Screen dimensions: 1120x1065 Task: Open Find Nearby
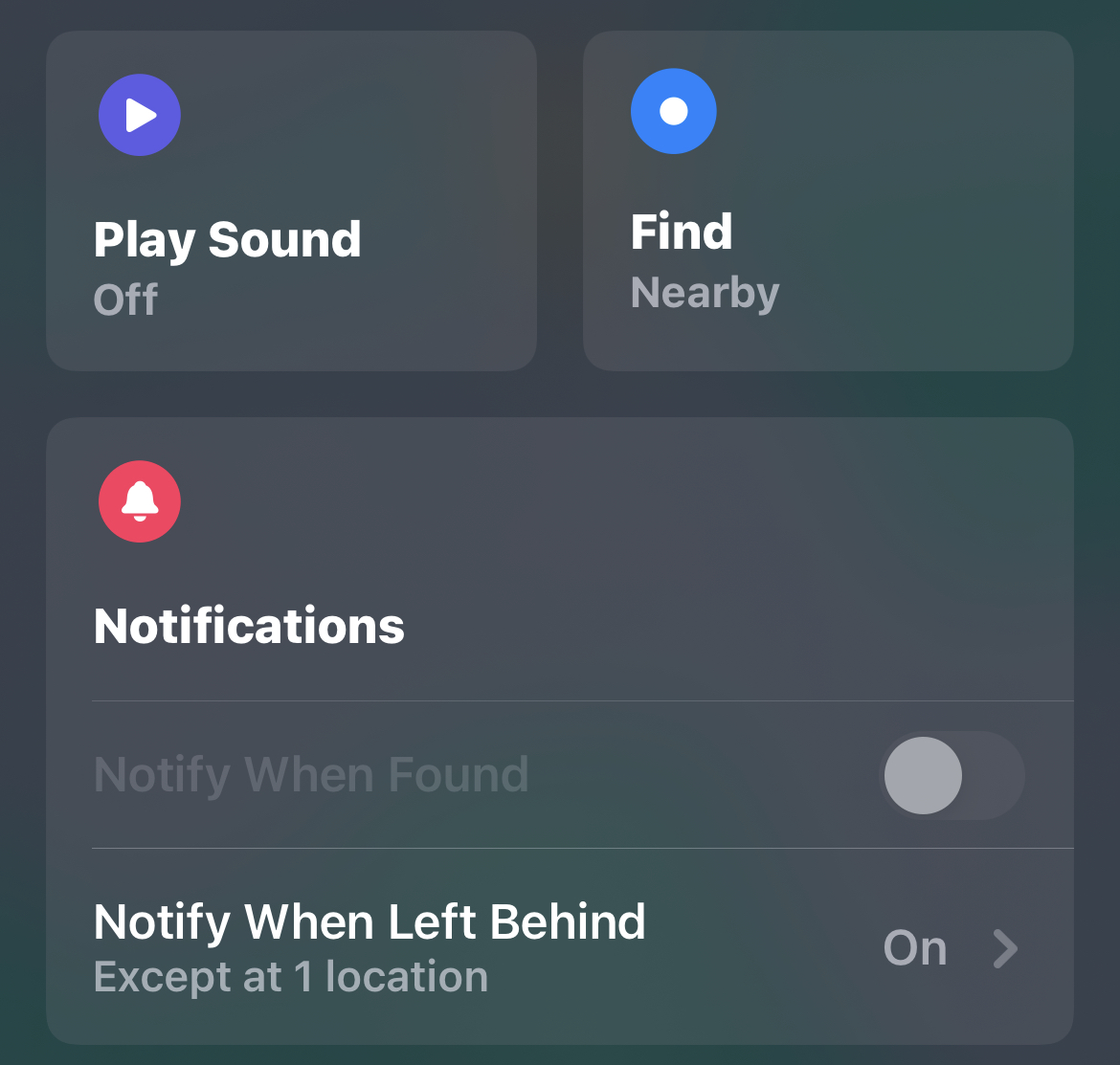(x=828, y=201)
